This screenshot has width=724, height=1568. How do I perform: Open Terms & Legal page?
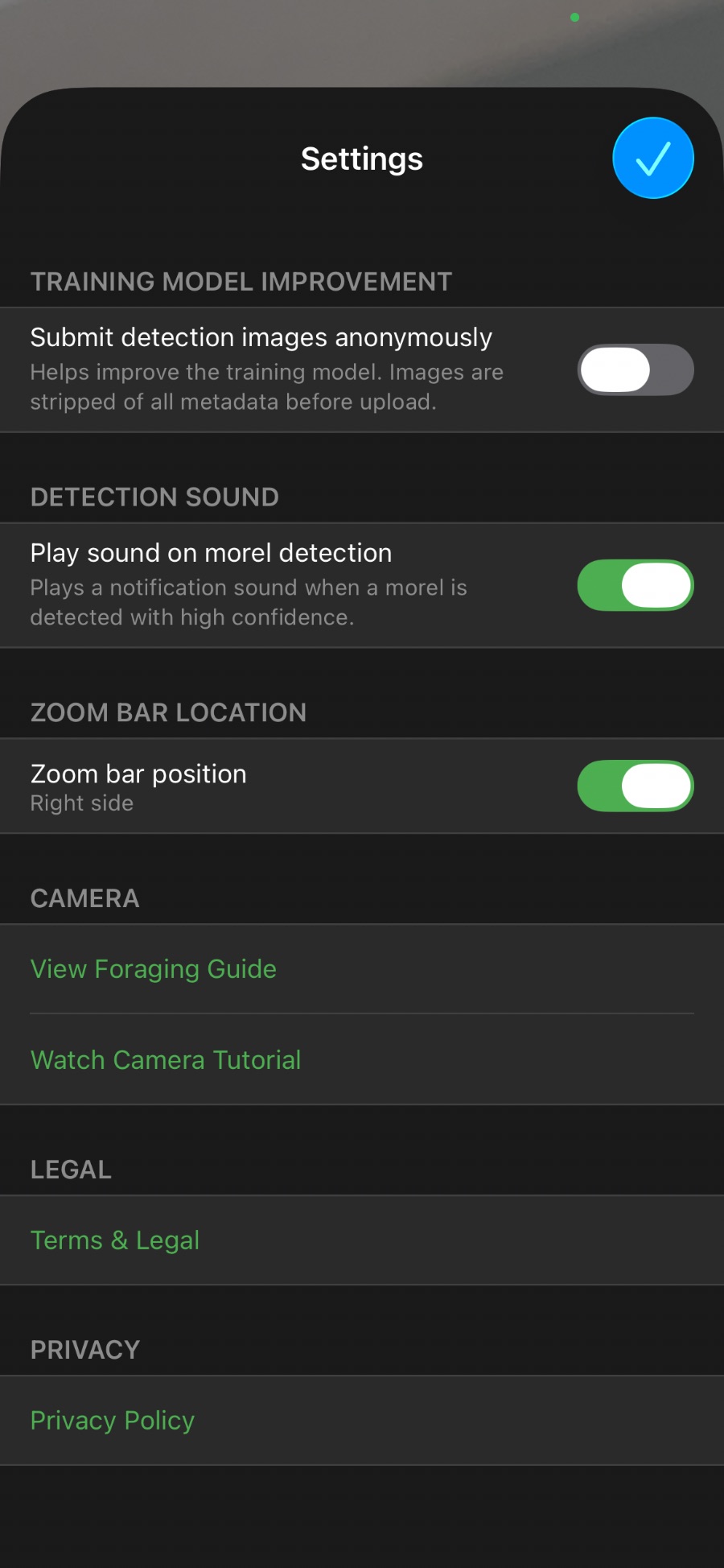115,1240
